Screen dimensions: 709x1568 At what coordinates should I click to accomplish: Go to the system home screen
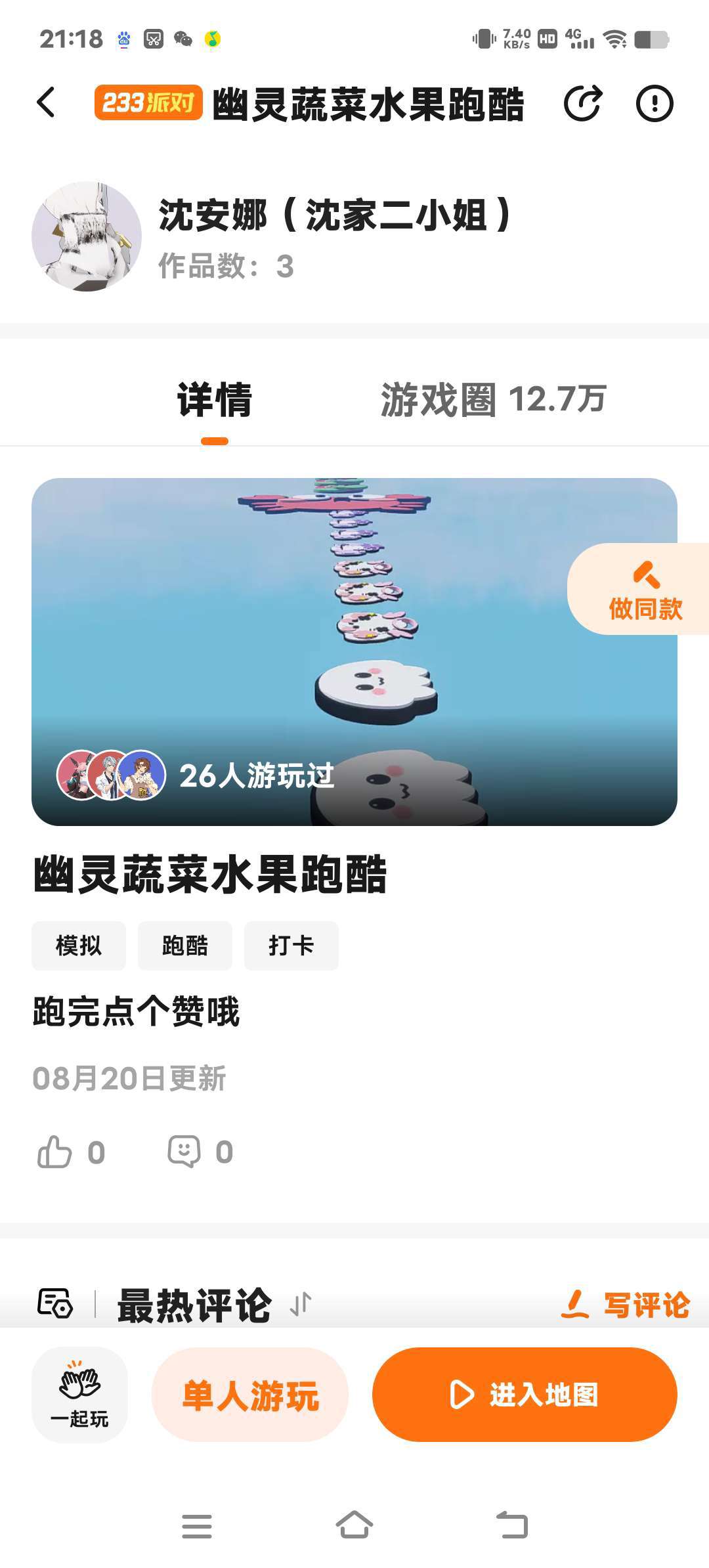coord(354,1525)
